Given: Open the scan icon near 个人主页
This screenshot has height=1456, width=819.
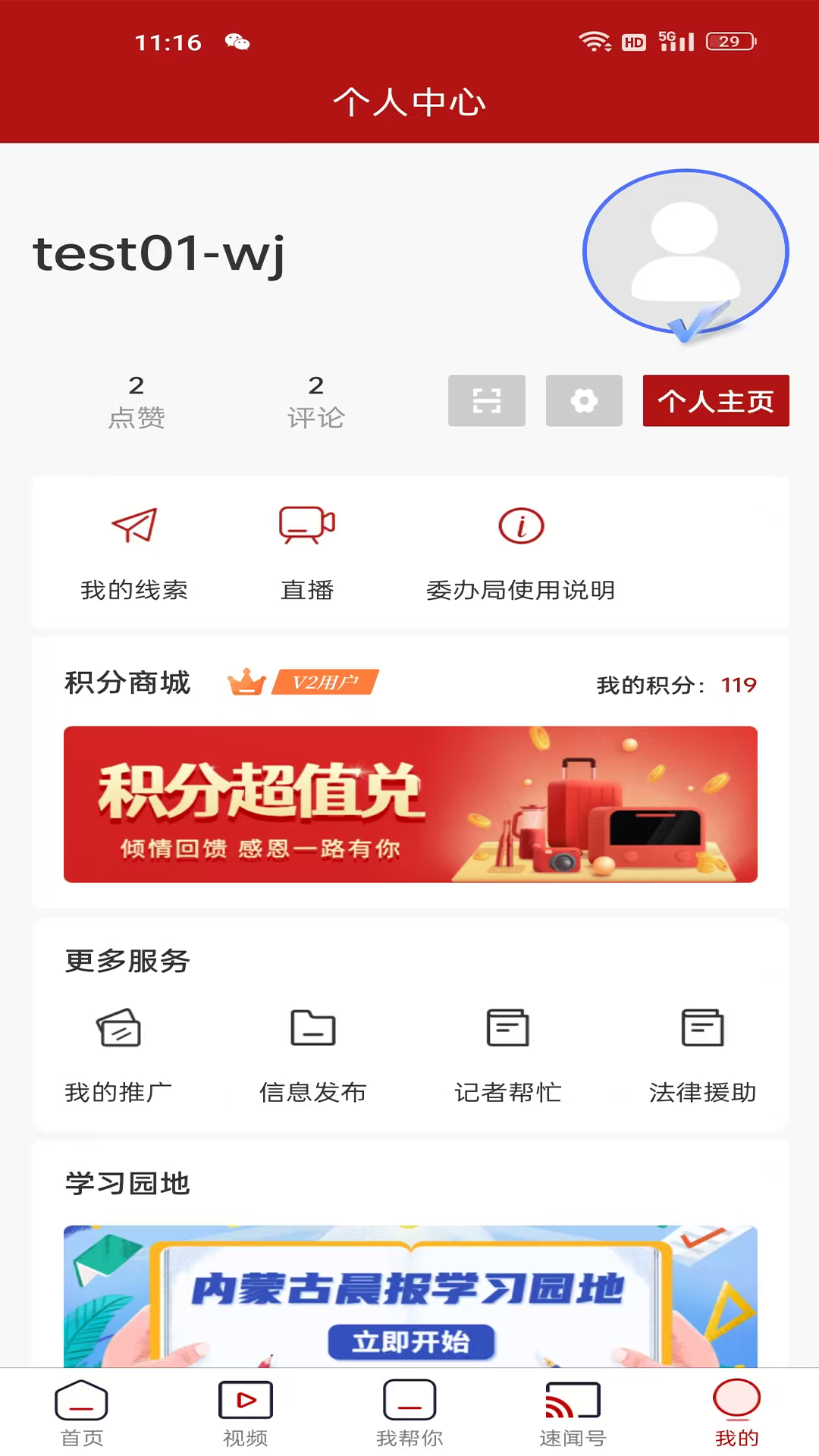Looking at the screenshot, I should coord(486,400).
